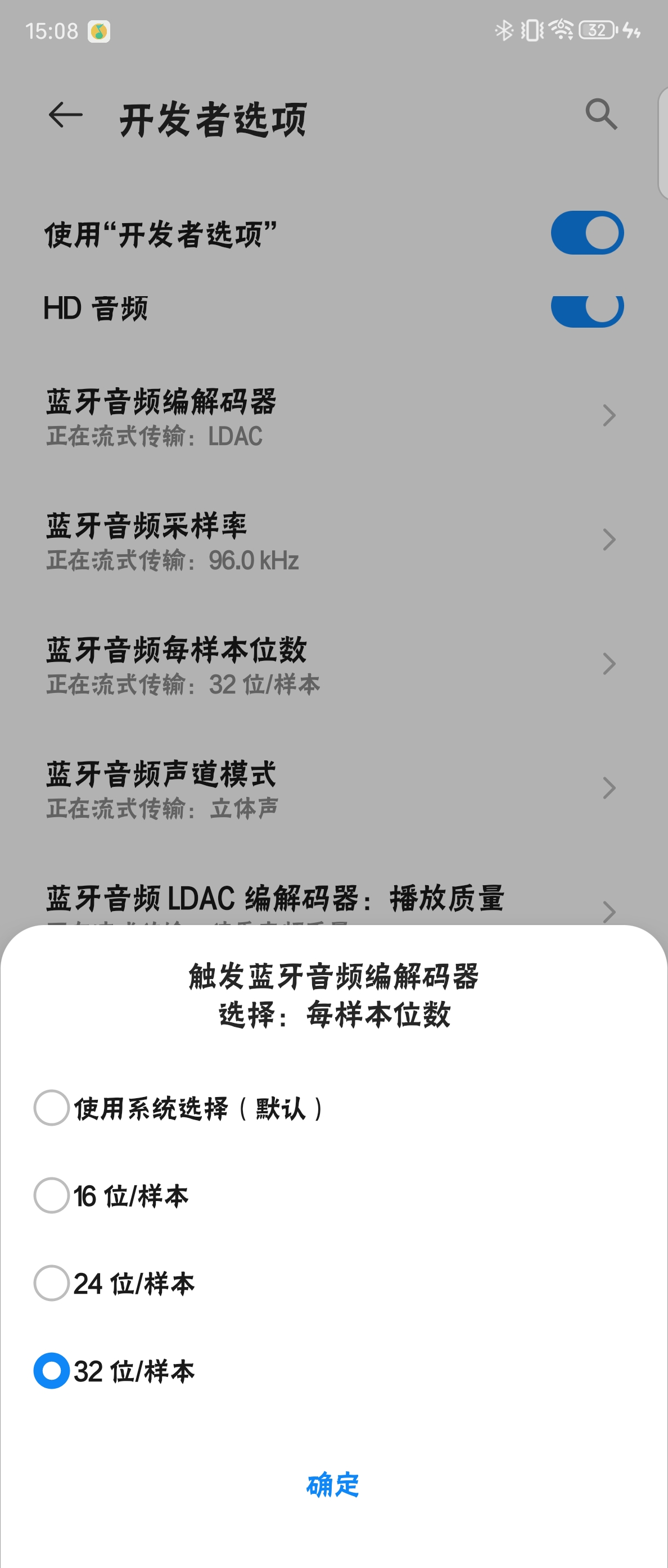Expand 蓝牙音频采样率 settings
Image resolution: width=668 pixels, height=1568 pixels.
[609, 540]
